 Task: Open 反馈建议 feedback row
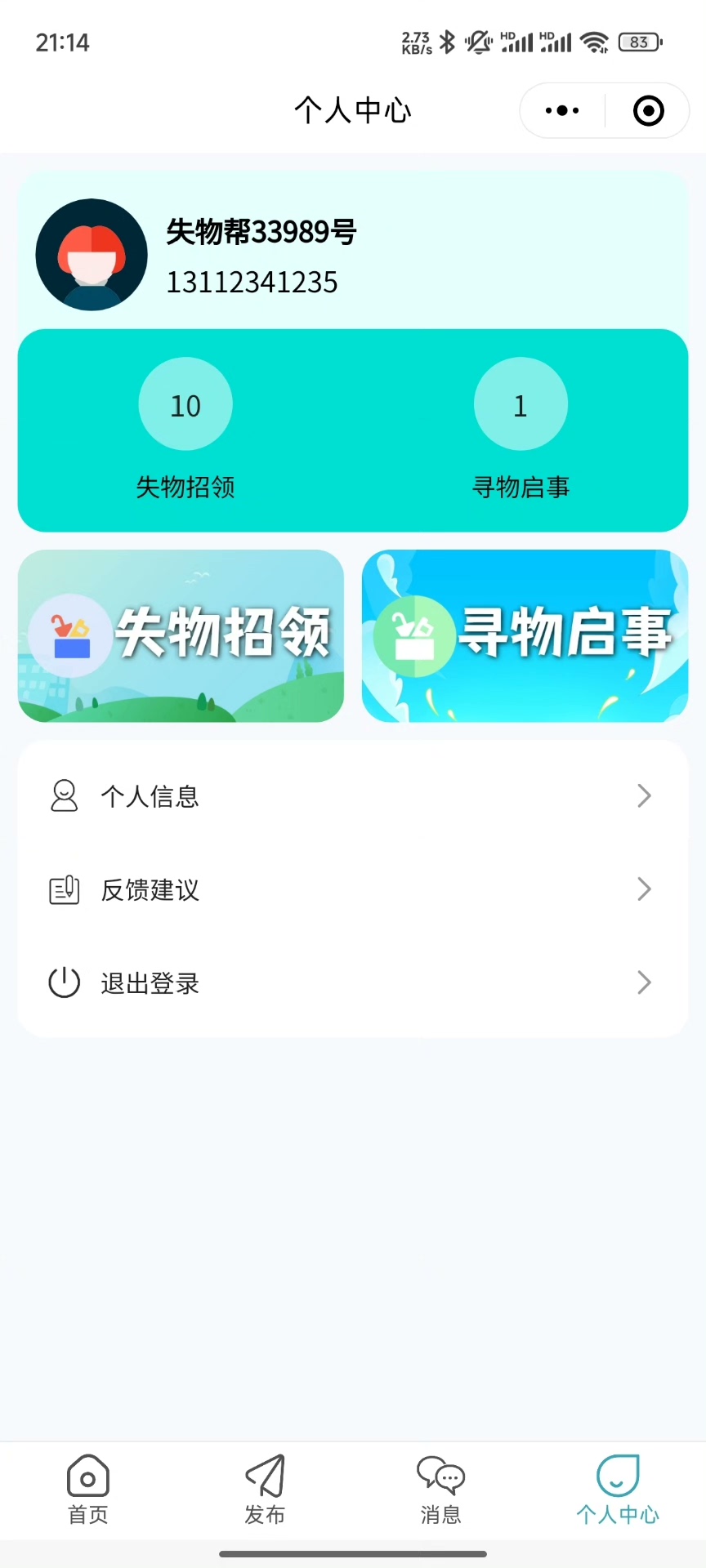[x=352, y=889]
